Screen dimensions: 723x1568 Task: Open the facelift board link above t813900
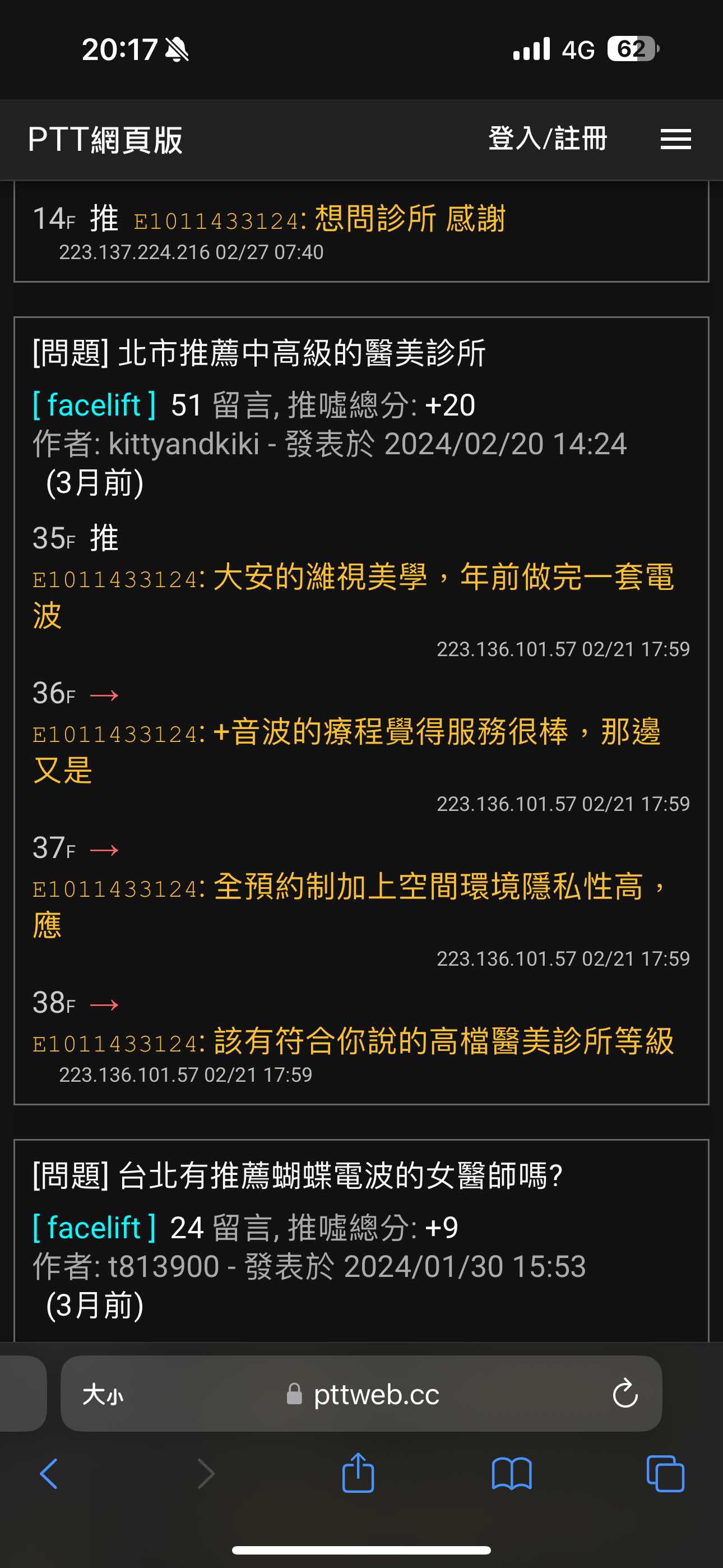pos(94,1228)
